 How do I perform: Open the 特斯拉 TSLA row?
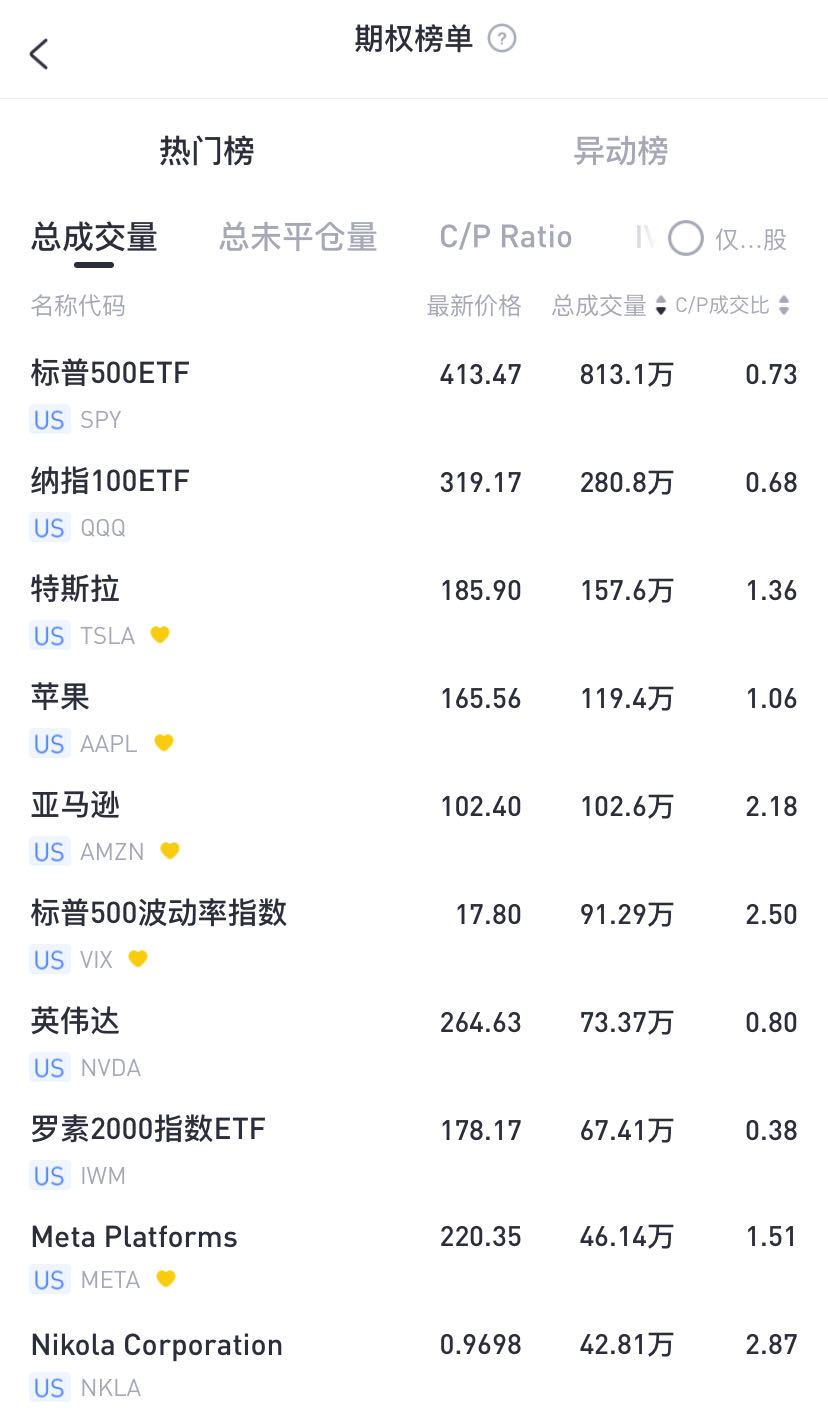pos(414,611)
